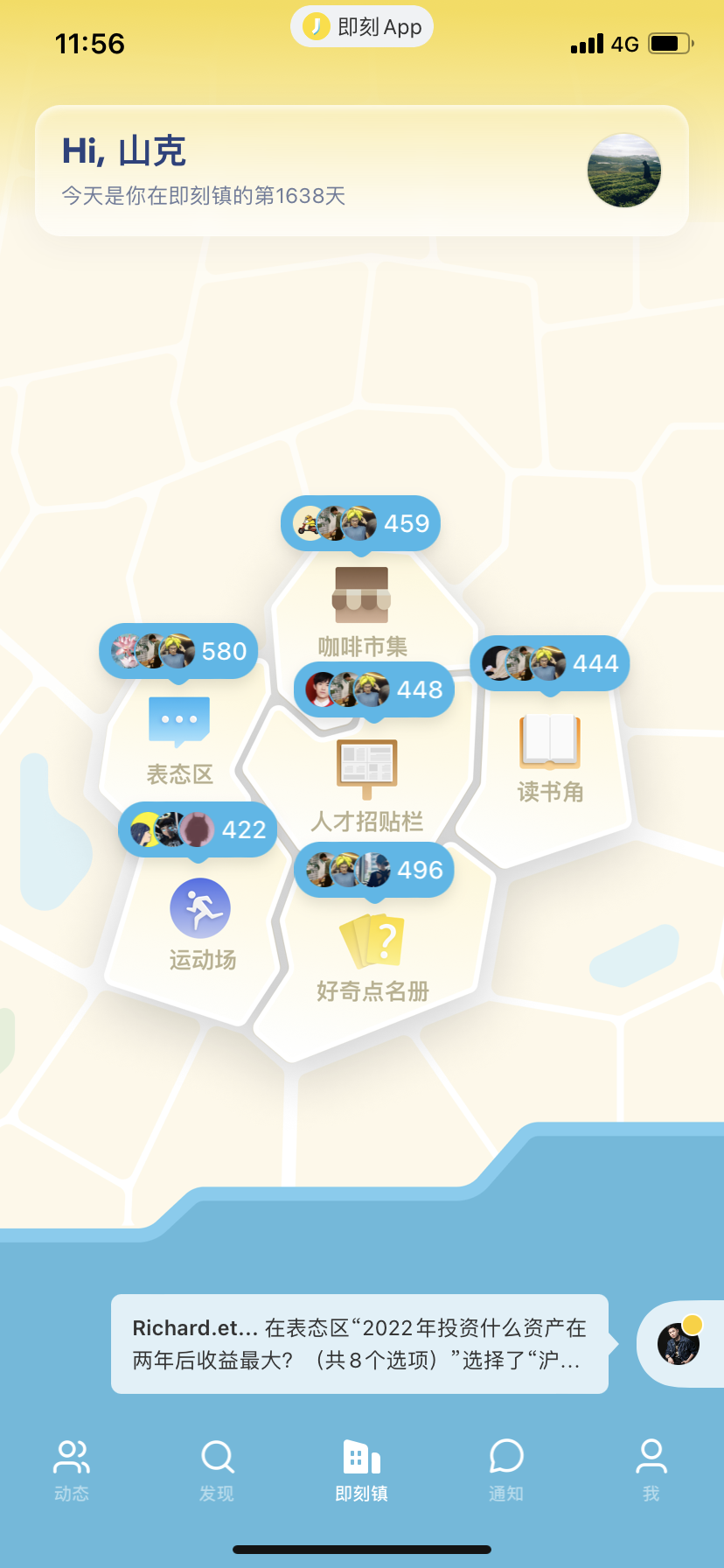Screen dimensions: 724x1568
Task: Select the 即刻镇 tab
Action: pos(362,1470)
